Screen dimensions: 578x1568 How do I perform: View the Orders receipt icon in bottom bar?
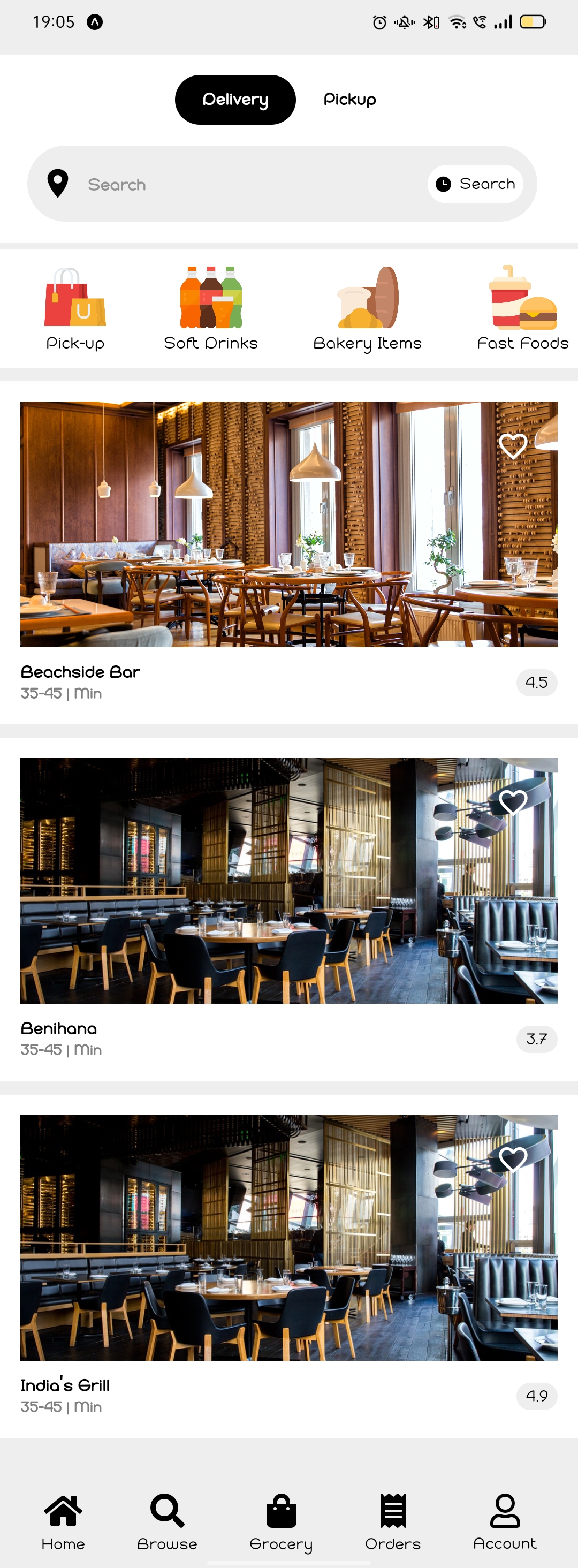click(393, 1510)
